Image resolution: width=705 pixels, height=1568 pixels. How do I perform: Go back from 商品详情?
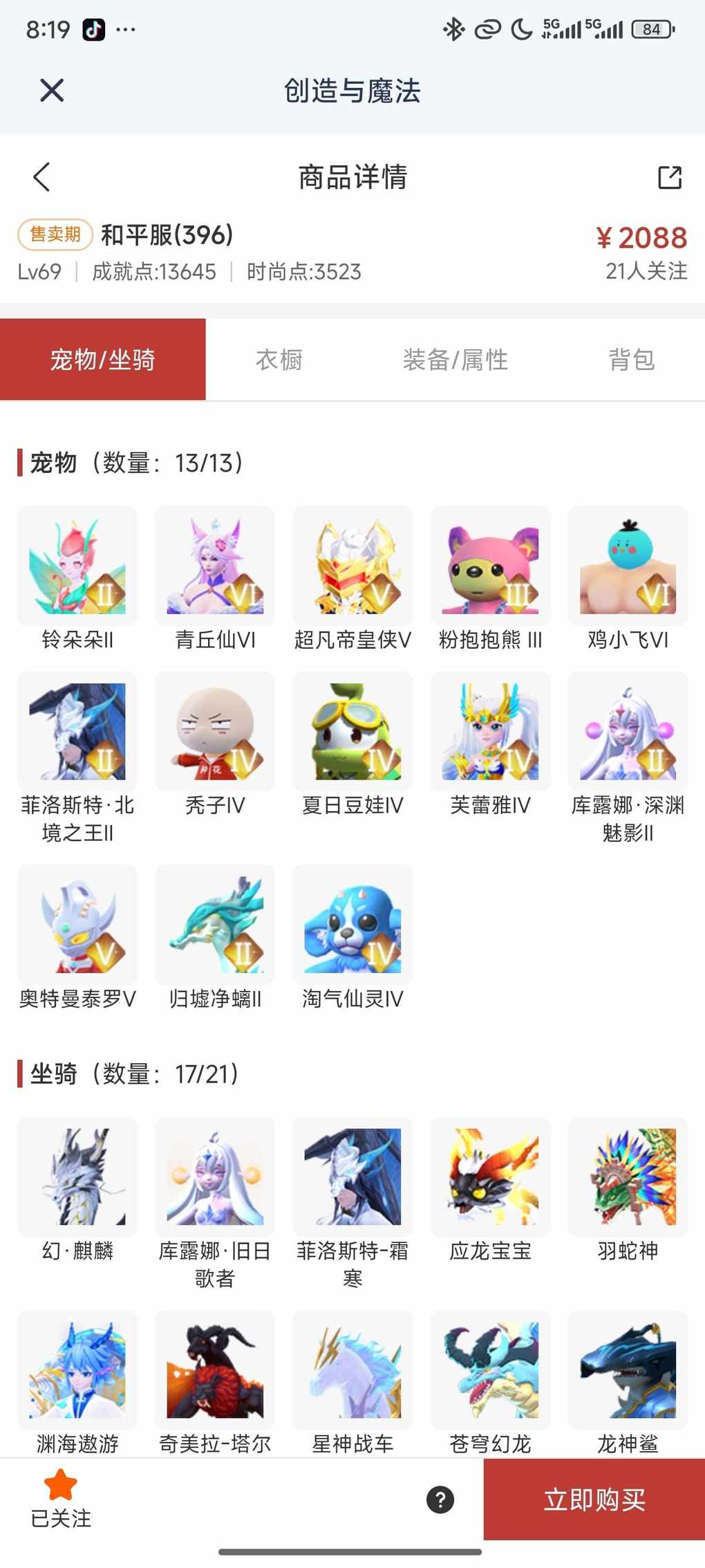pos(42,177)
